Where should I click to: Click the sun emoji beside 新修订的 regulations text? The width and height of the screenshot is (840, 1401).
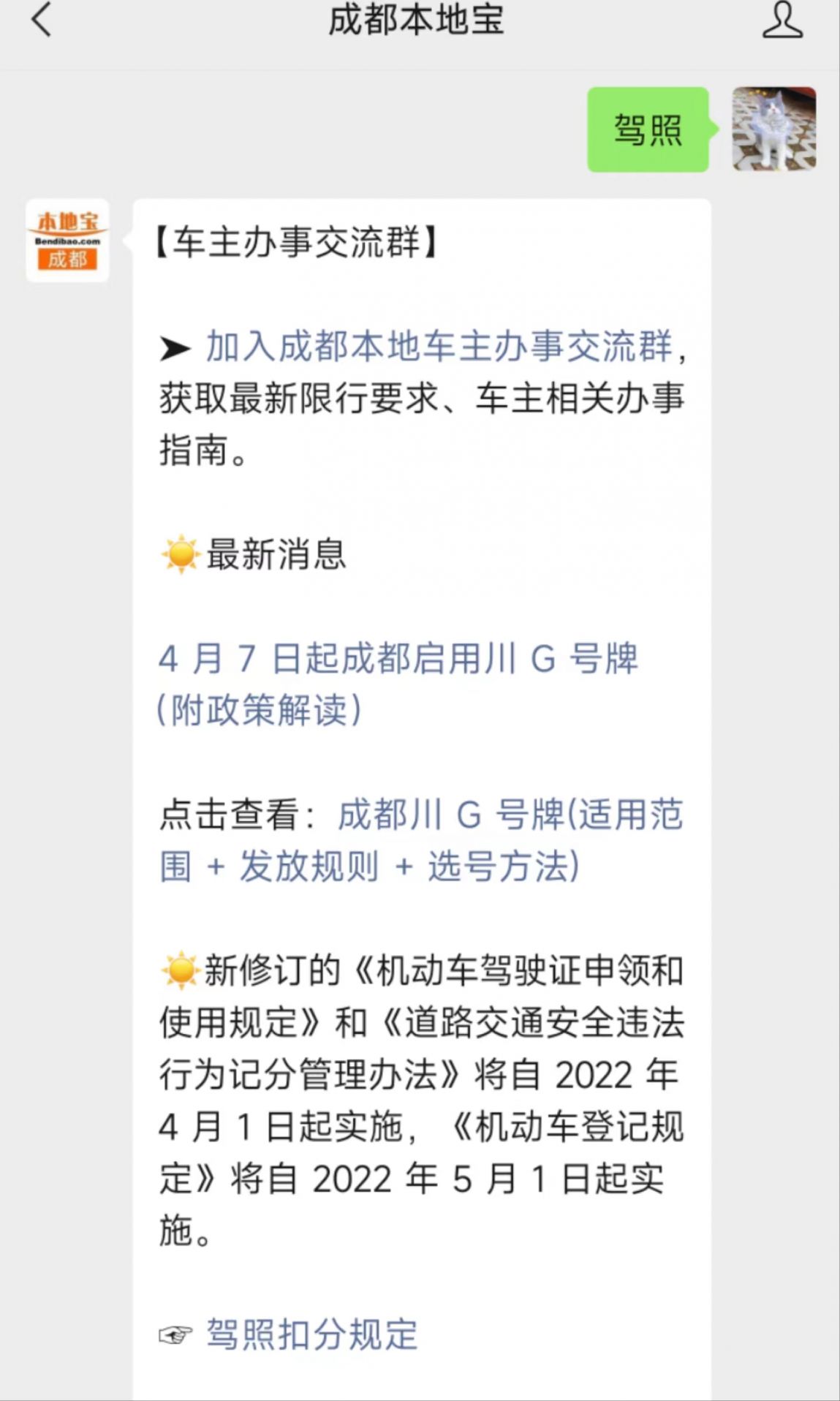[x=180, y=970]
